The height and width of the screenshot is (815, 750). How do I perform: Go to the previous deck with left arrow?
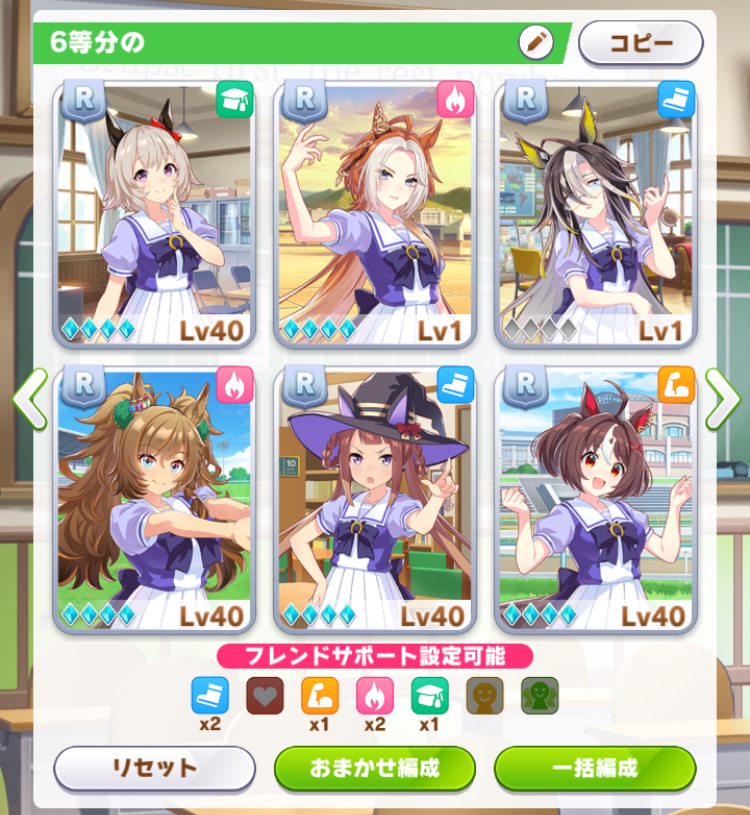[30, 399]
